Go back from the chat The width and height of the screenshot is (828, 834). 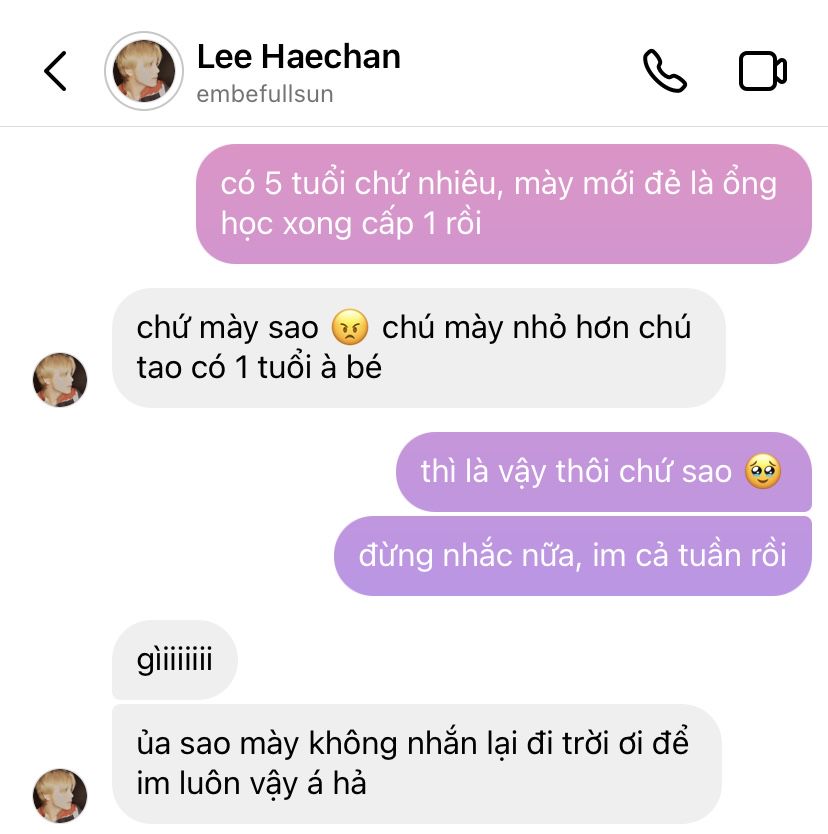[x=56, y=71]
